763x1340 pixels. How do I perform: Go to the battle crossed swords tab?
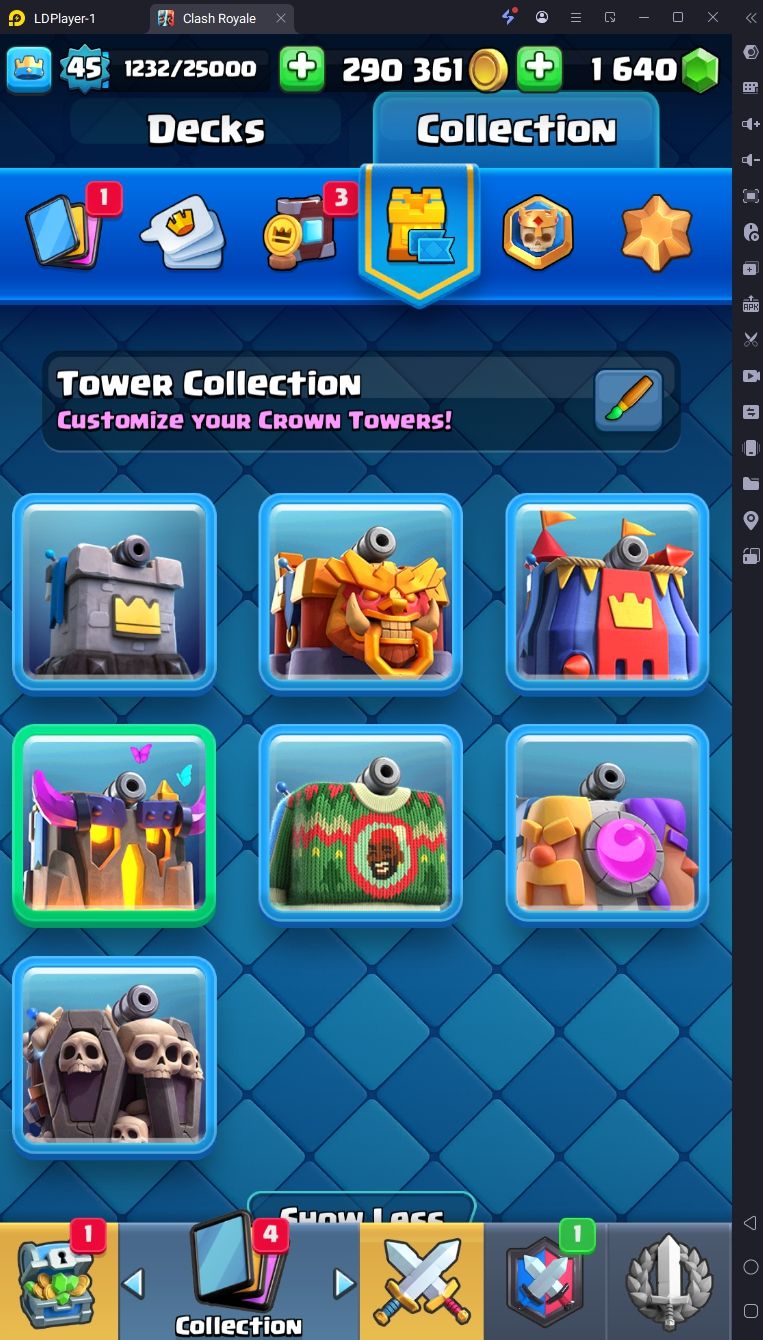click(x=421, y=1282)
